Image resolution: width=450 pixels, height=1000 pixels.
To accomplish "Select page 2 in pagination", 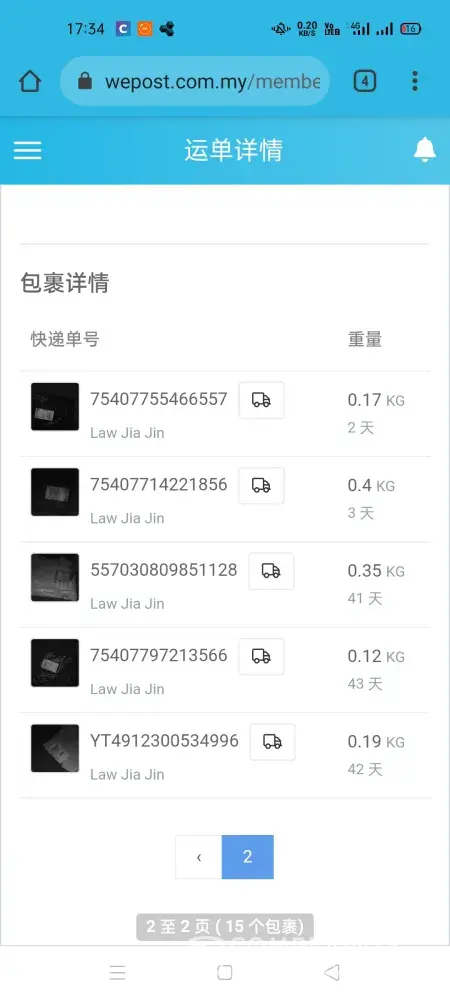I will [x=248, y=857].
